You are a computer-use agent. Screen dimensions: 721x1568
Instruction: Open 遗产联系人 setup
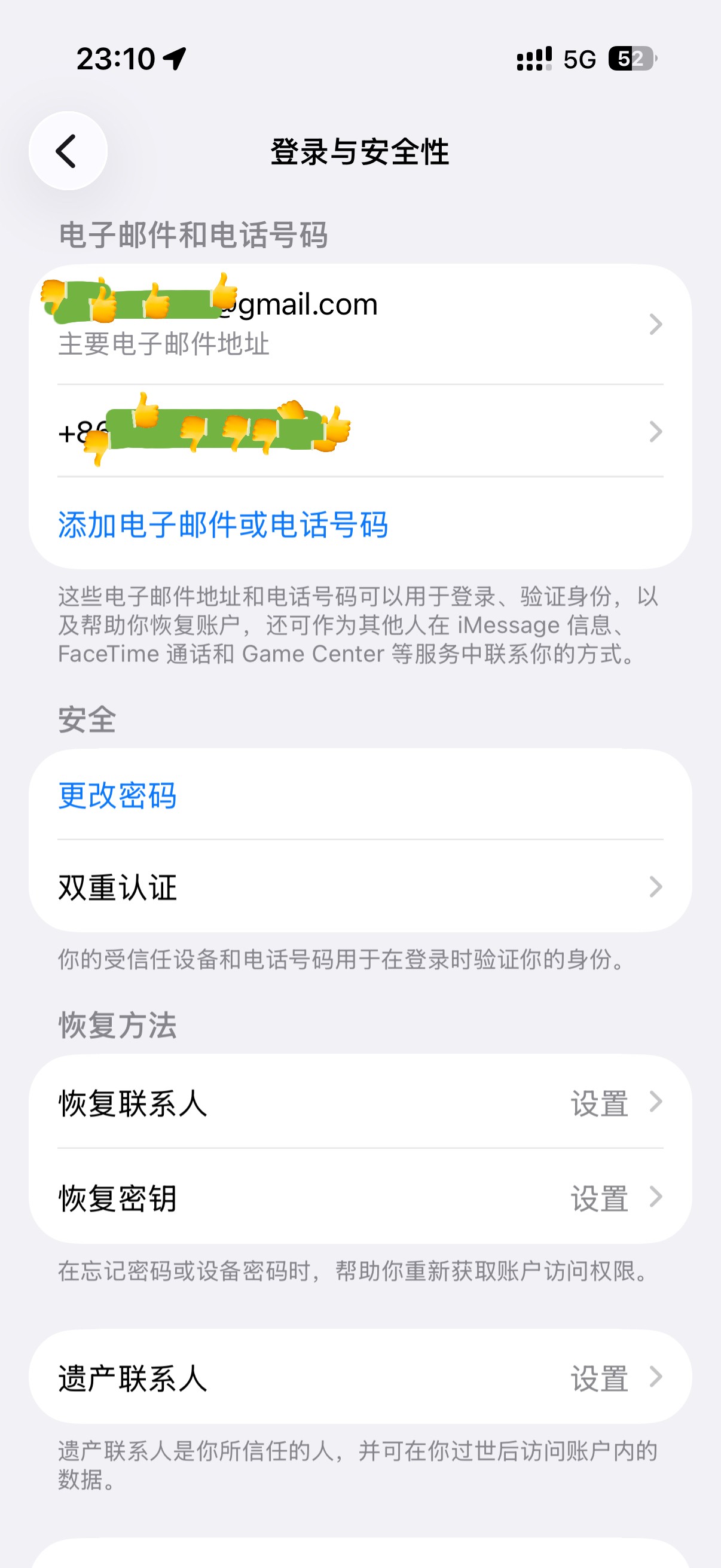point(360,1377)
